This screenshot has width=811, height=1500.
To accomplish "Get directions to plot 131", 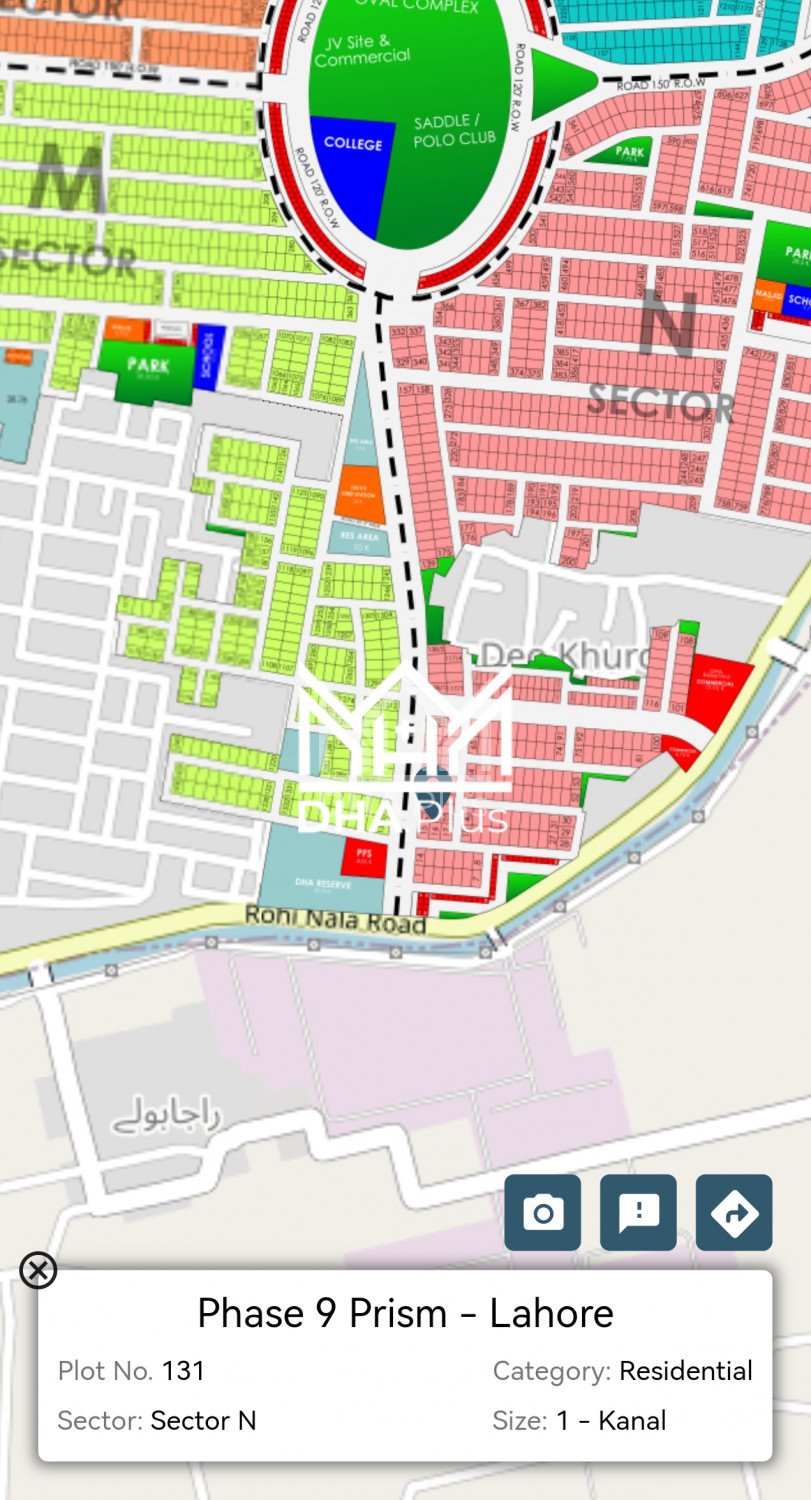I will (x=734, y=1213).
